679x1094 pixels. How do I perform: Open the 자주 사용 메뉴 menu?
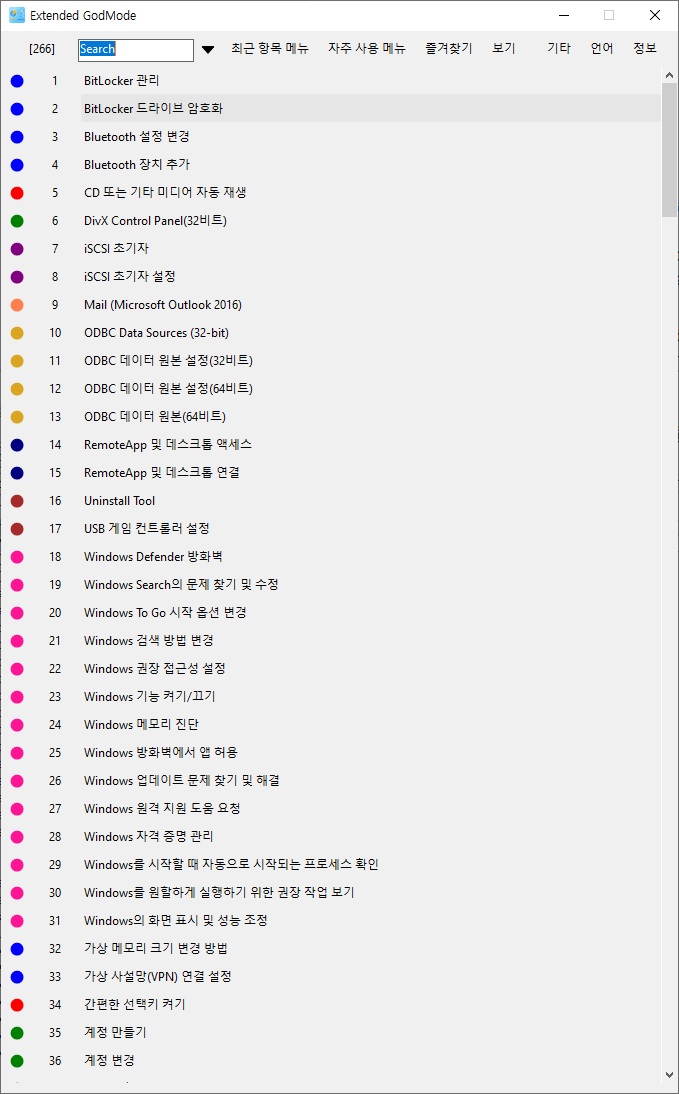pos(366,48)
